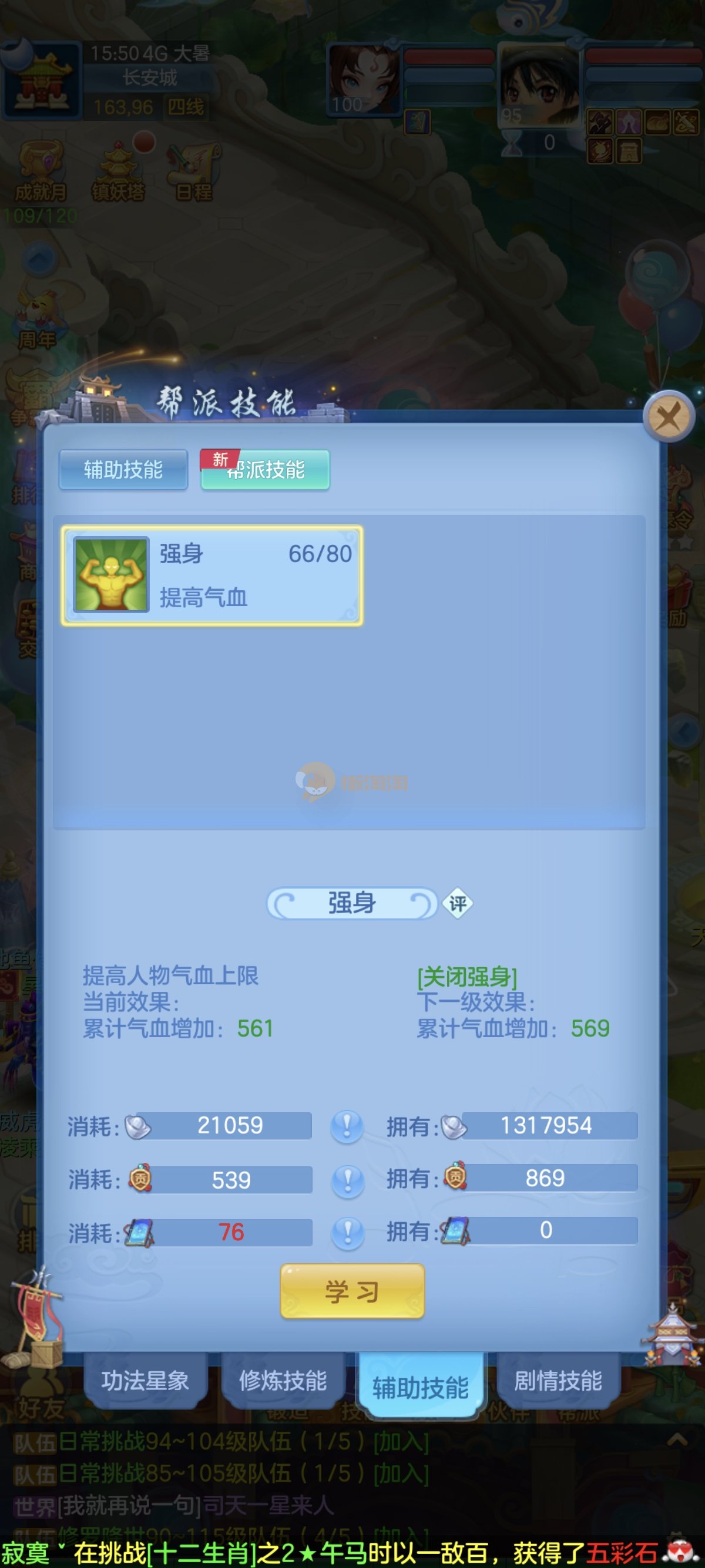Viewport: 705px width, 1568px height.
Task: Tap the 关闭强身 link
Action: pyautogui.click(x=467, y=977)
